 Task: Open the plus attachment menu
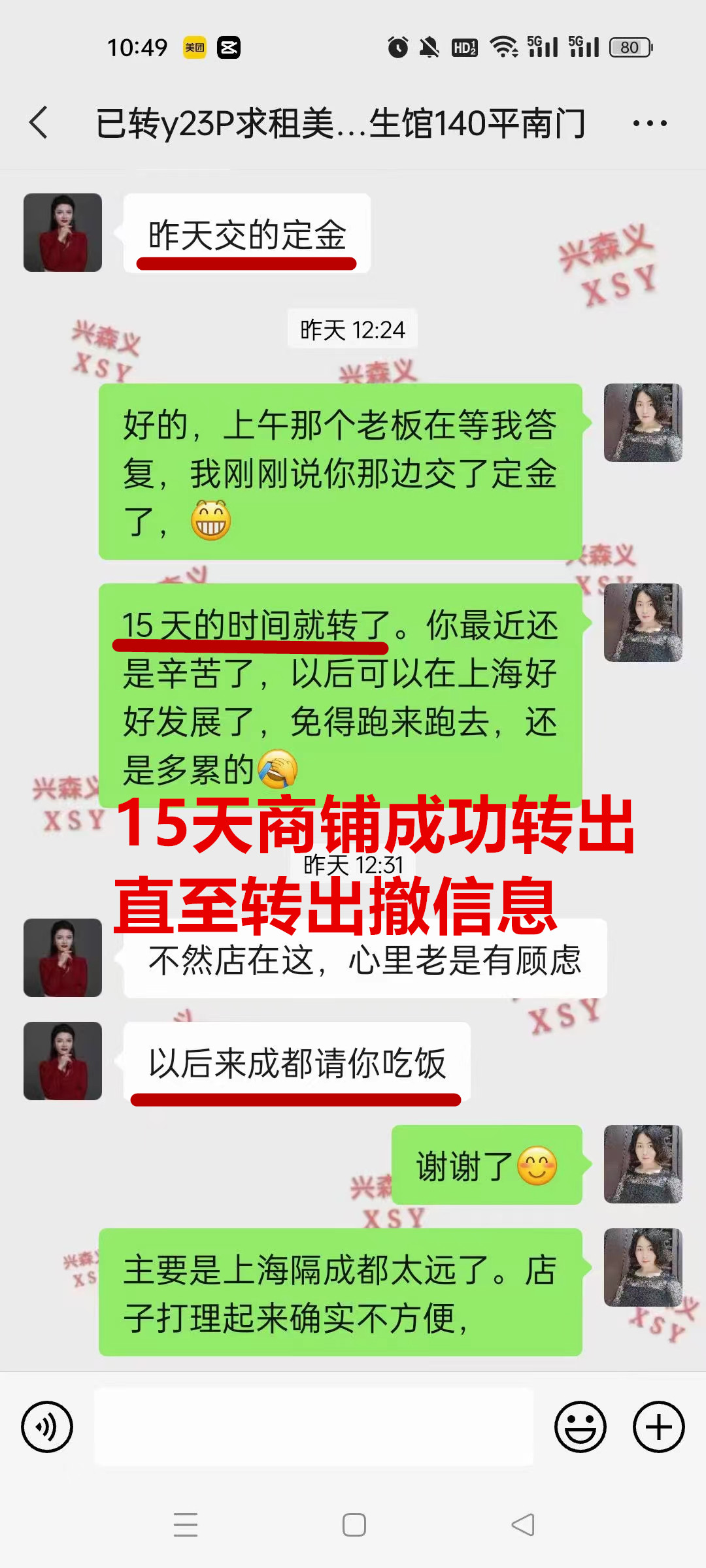pos(658,1427)
